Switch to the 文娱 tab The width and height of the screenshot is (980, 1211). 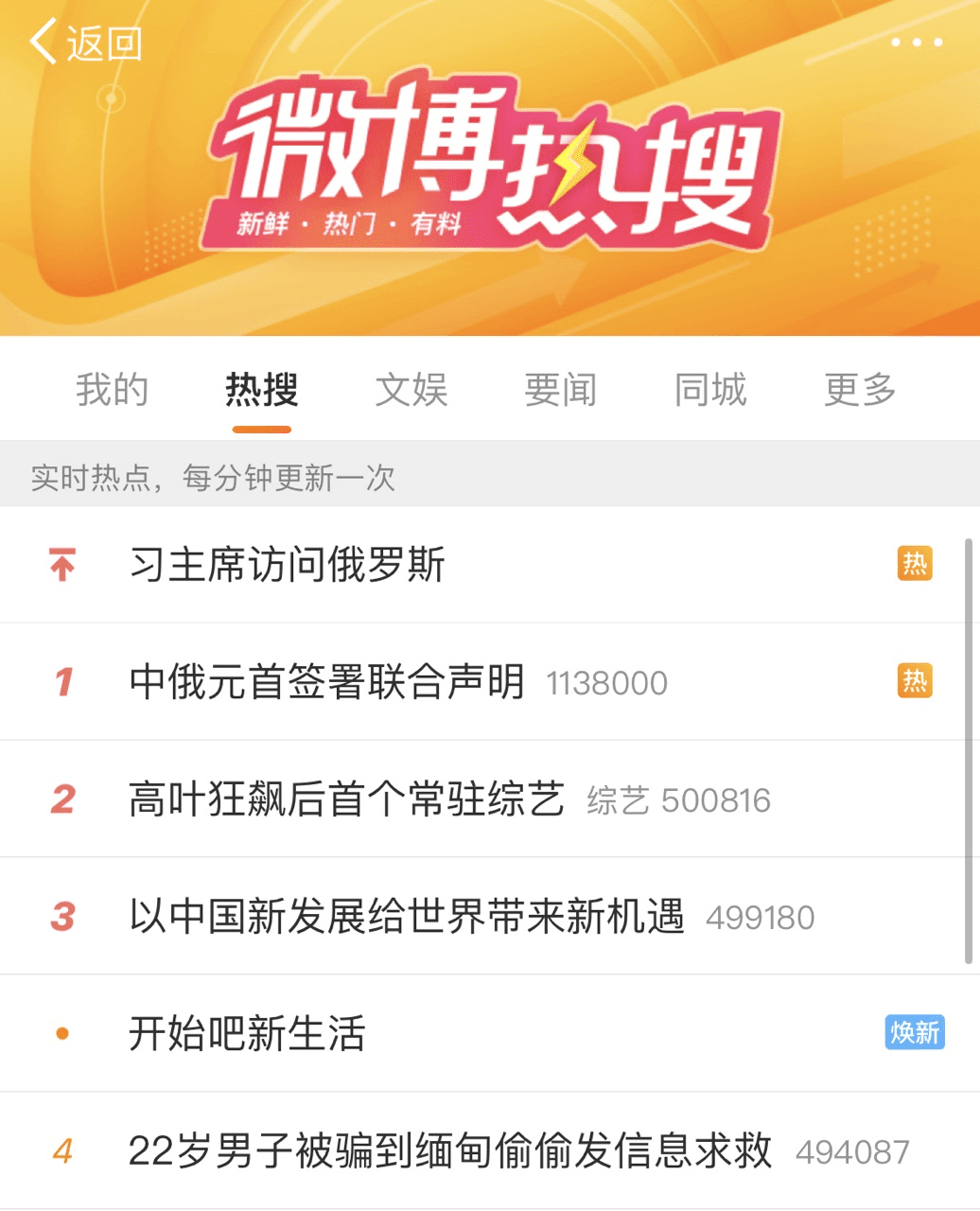[411, 390]
